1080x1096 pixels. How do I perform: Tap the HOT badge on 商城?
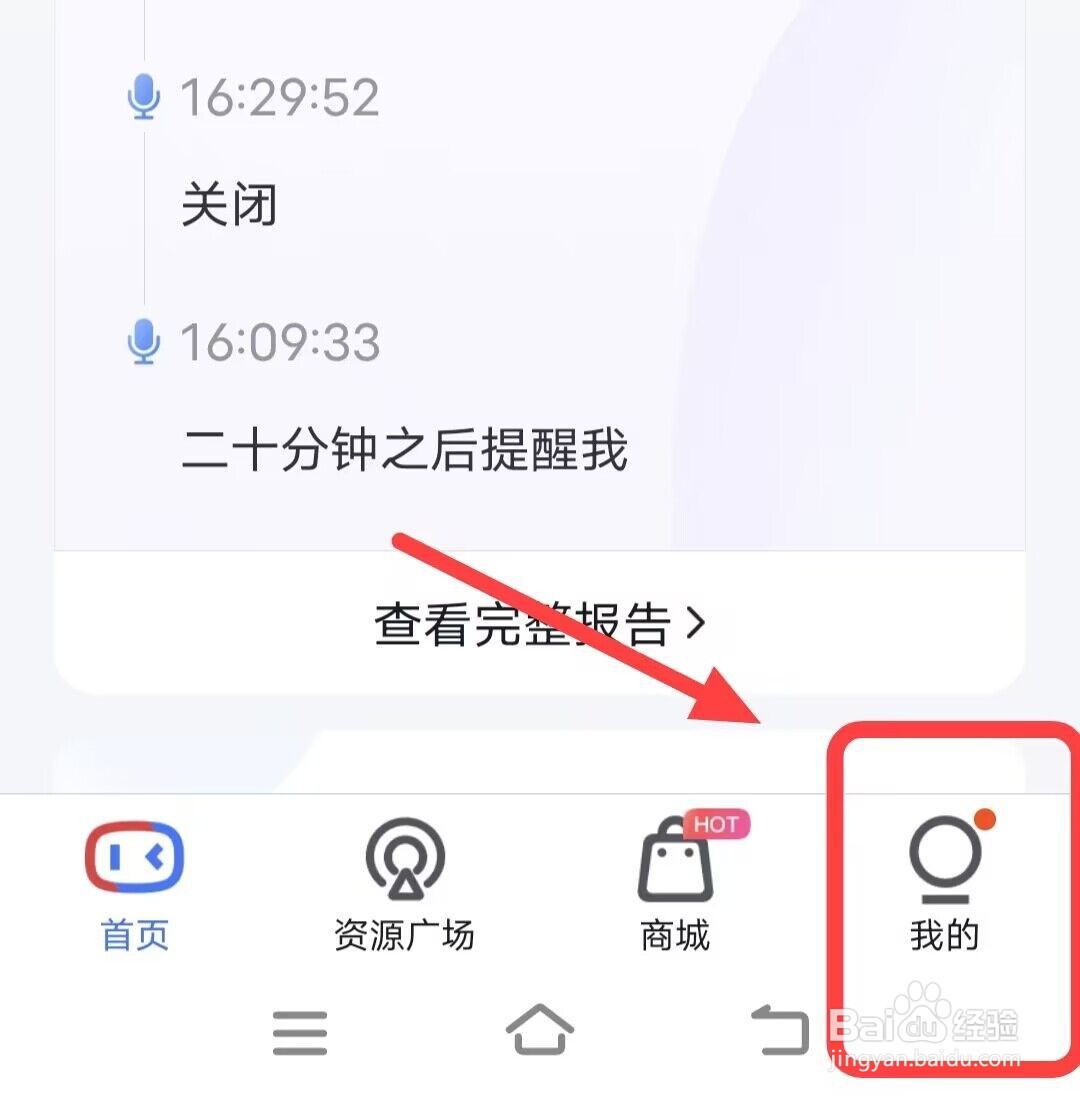click(x=716, y=824)
